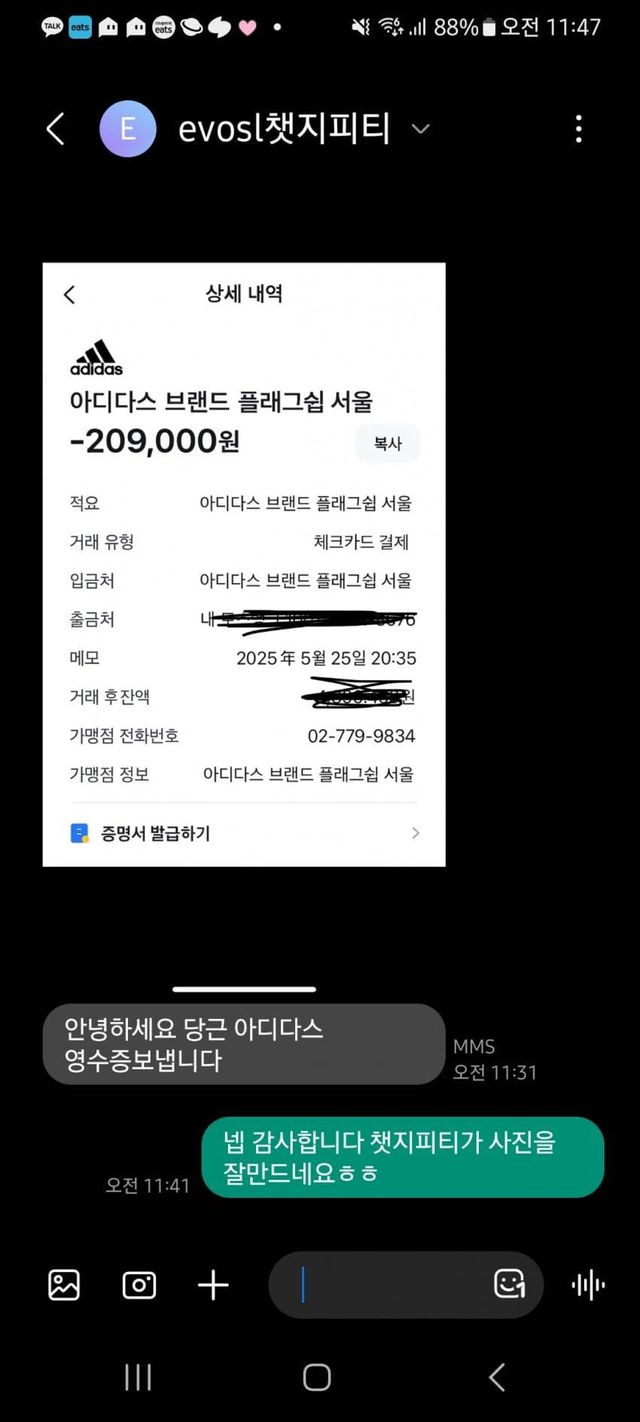
Task: Open the recent apps view
Action: 138,1377
